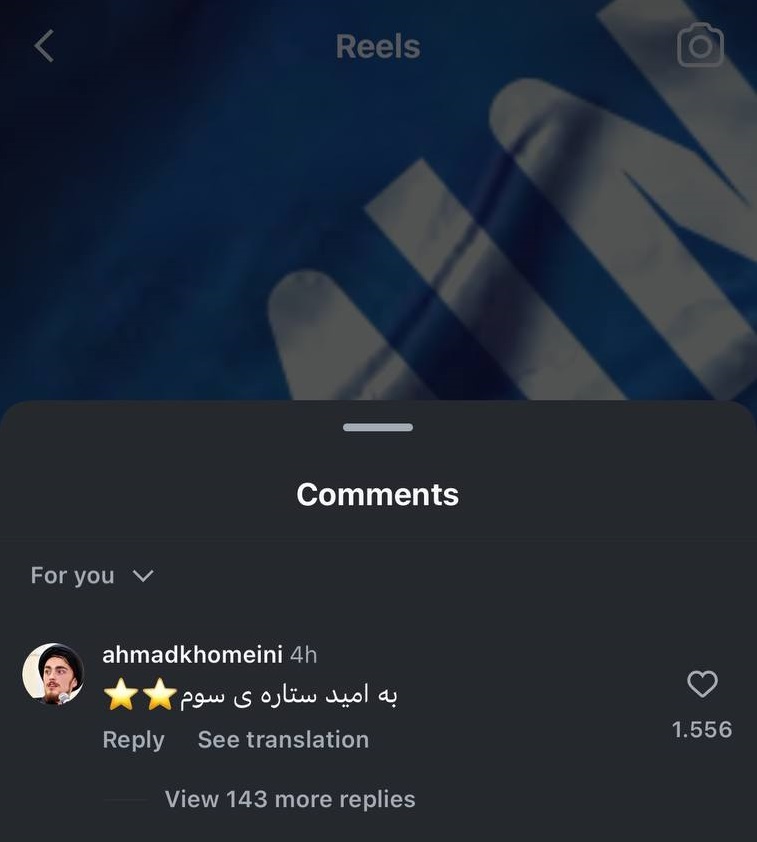Like ahmadkhomeini's comment
The width and height of the screenshot is (757, 842).
[x=702, y=685]
